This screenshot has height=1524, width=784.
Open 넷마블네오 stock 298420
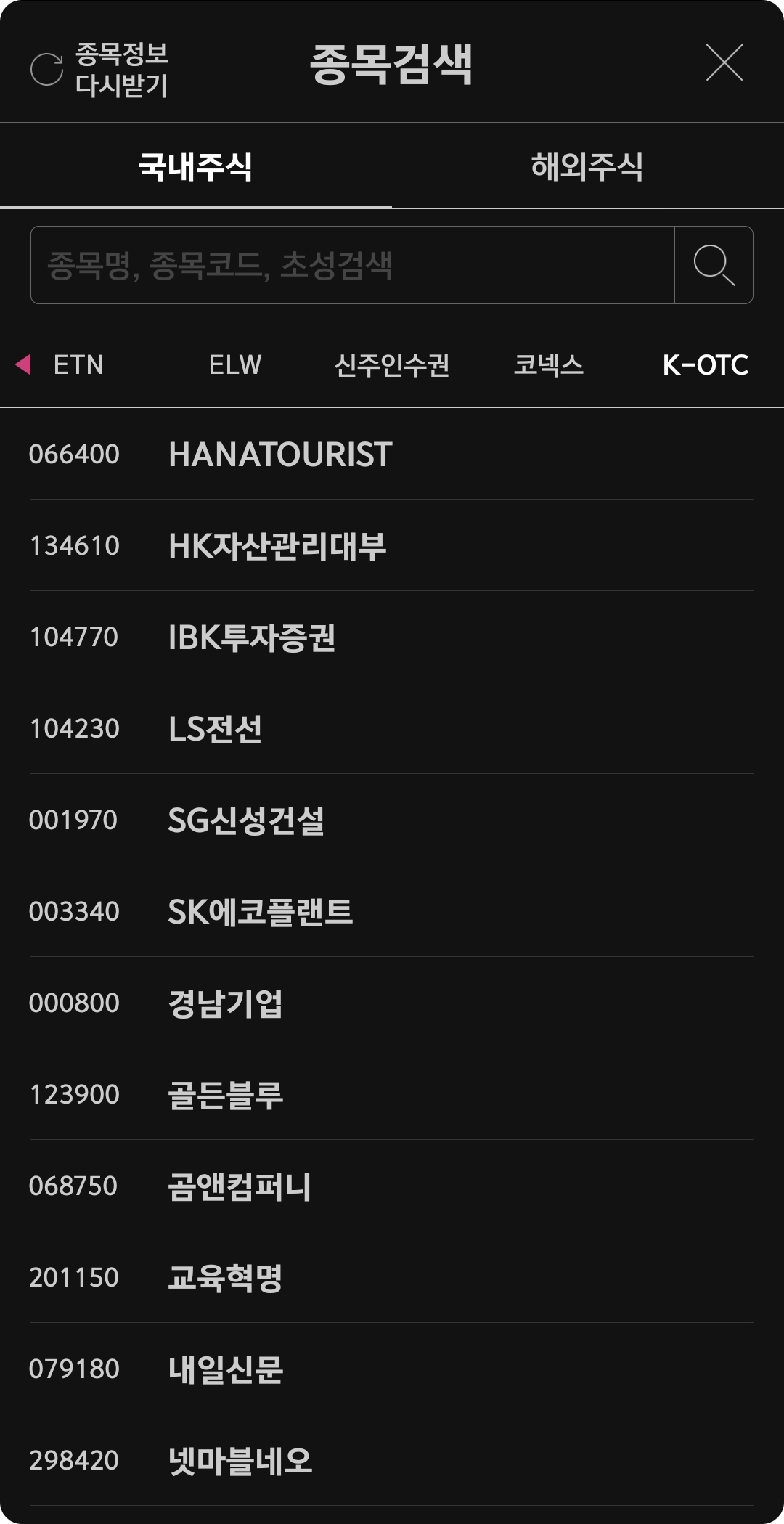[392, 1460]
